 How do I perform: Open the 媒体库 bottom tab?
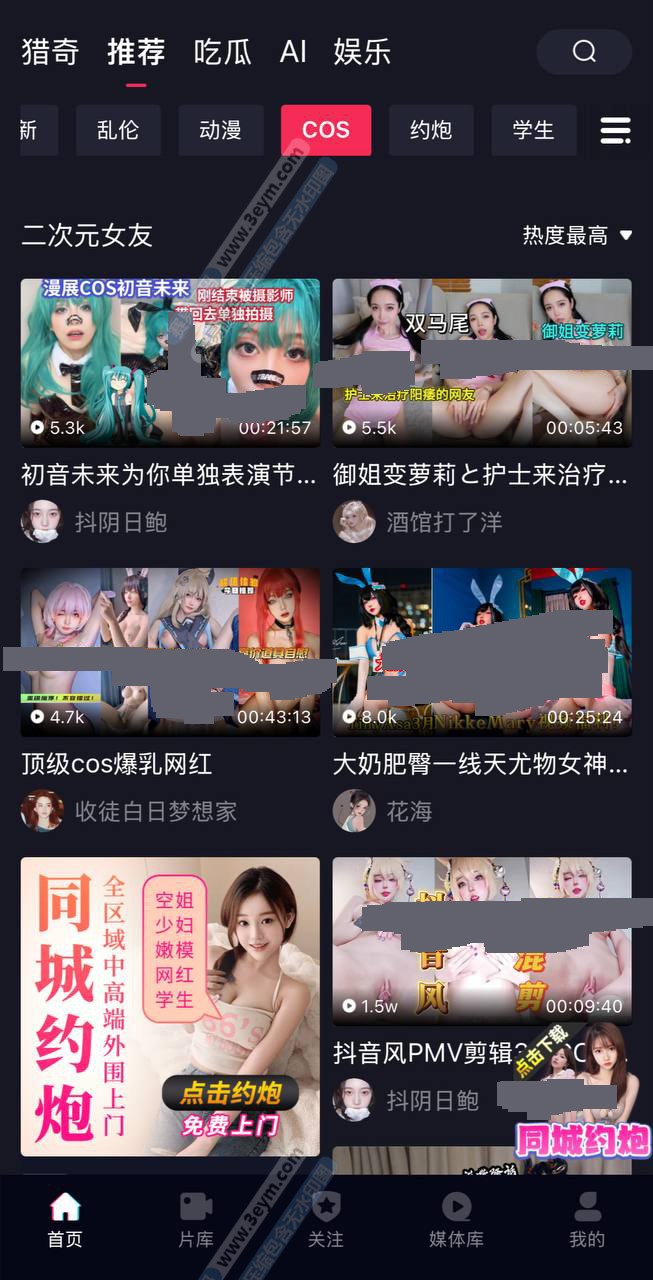[456, 1220]
